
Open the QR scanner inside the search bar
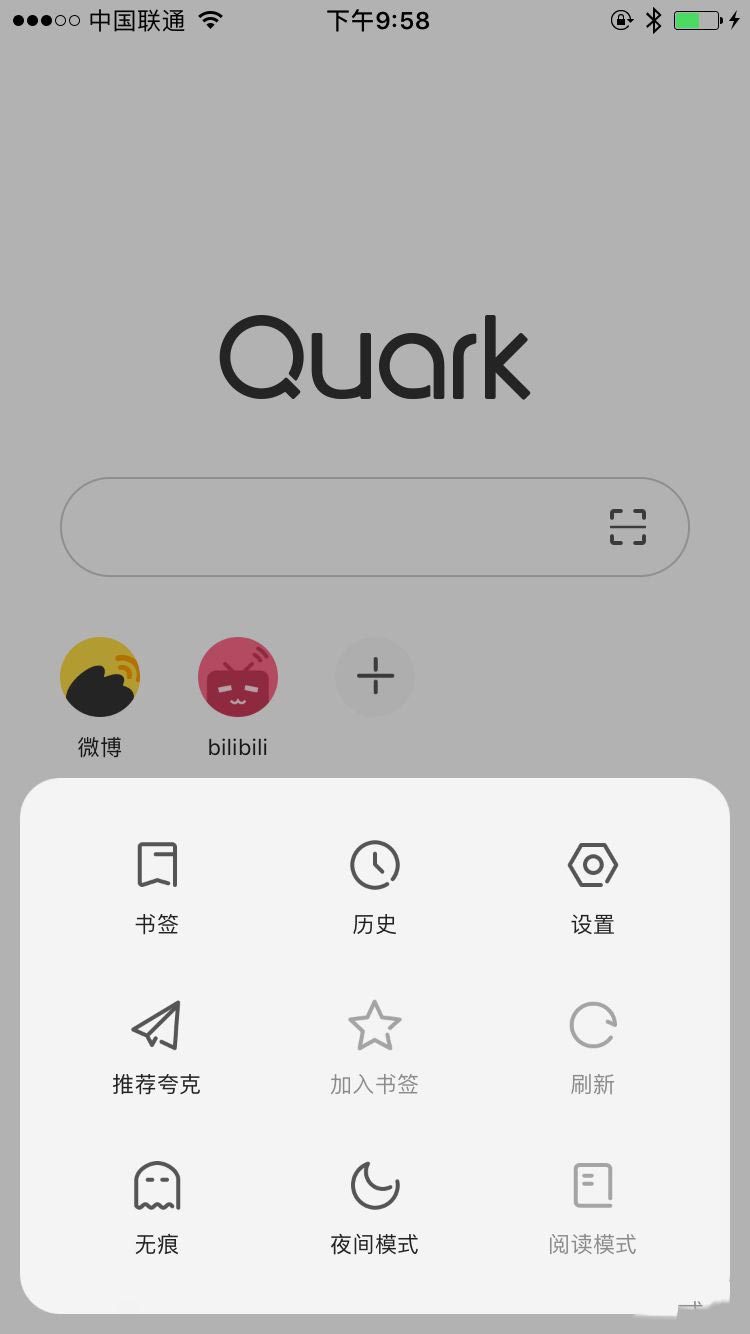pyautogui.click(x=627, y=527)
